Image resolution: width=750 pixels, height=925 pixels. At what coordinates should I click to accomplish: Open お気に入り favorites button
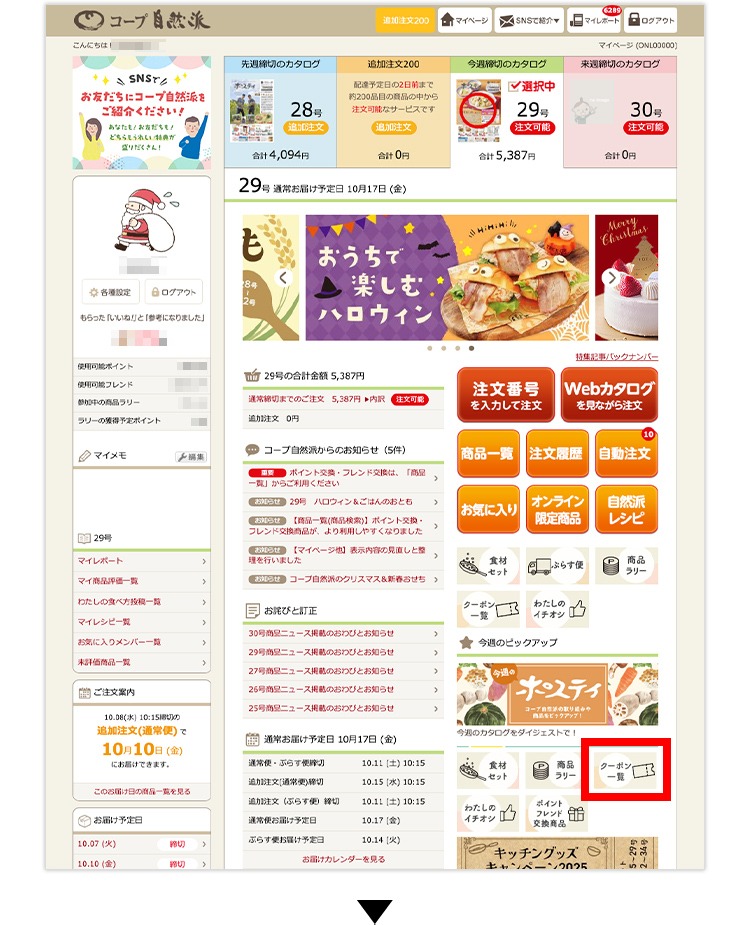(x=487, y=509)
